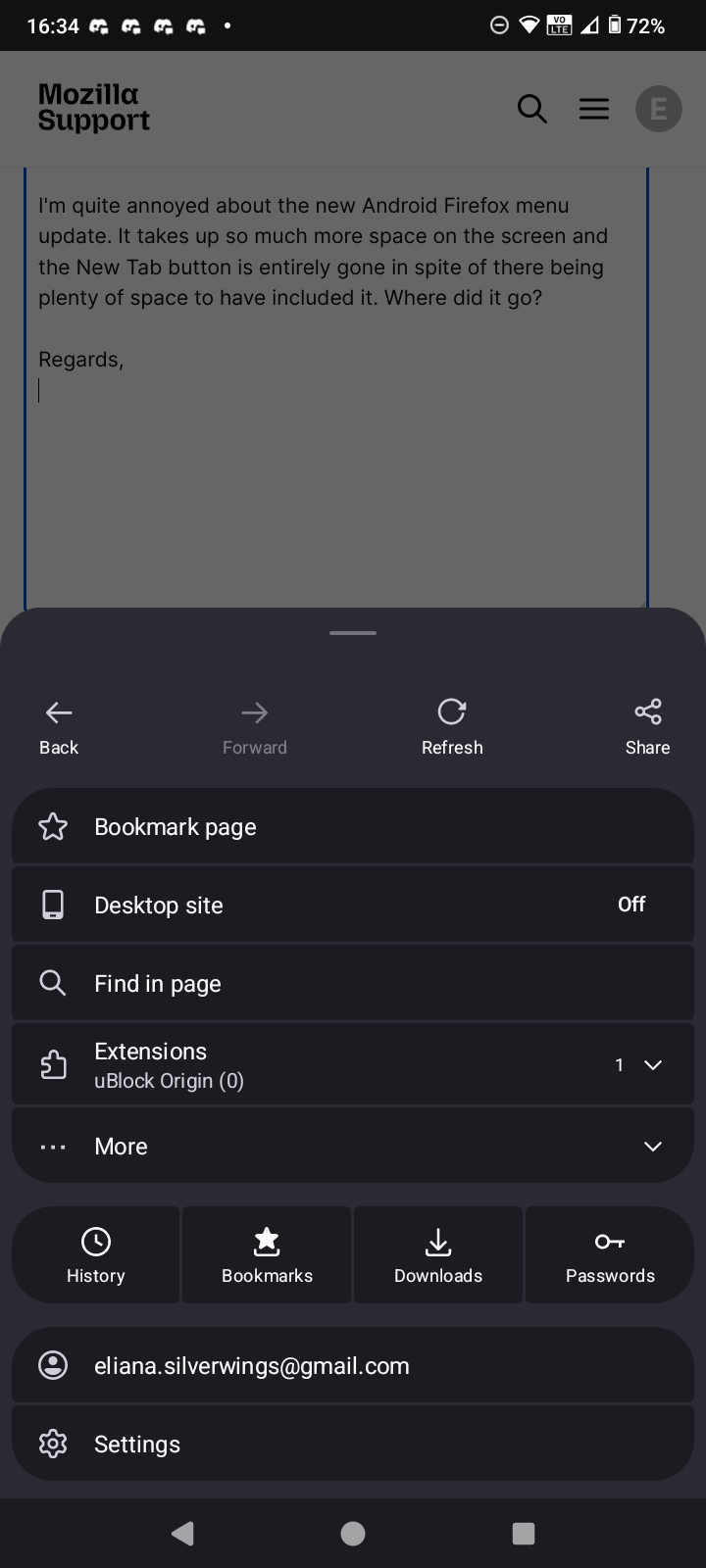Bookmark this page
The width and height of the screenshot is (706, 1568).
pos(353,827)
